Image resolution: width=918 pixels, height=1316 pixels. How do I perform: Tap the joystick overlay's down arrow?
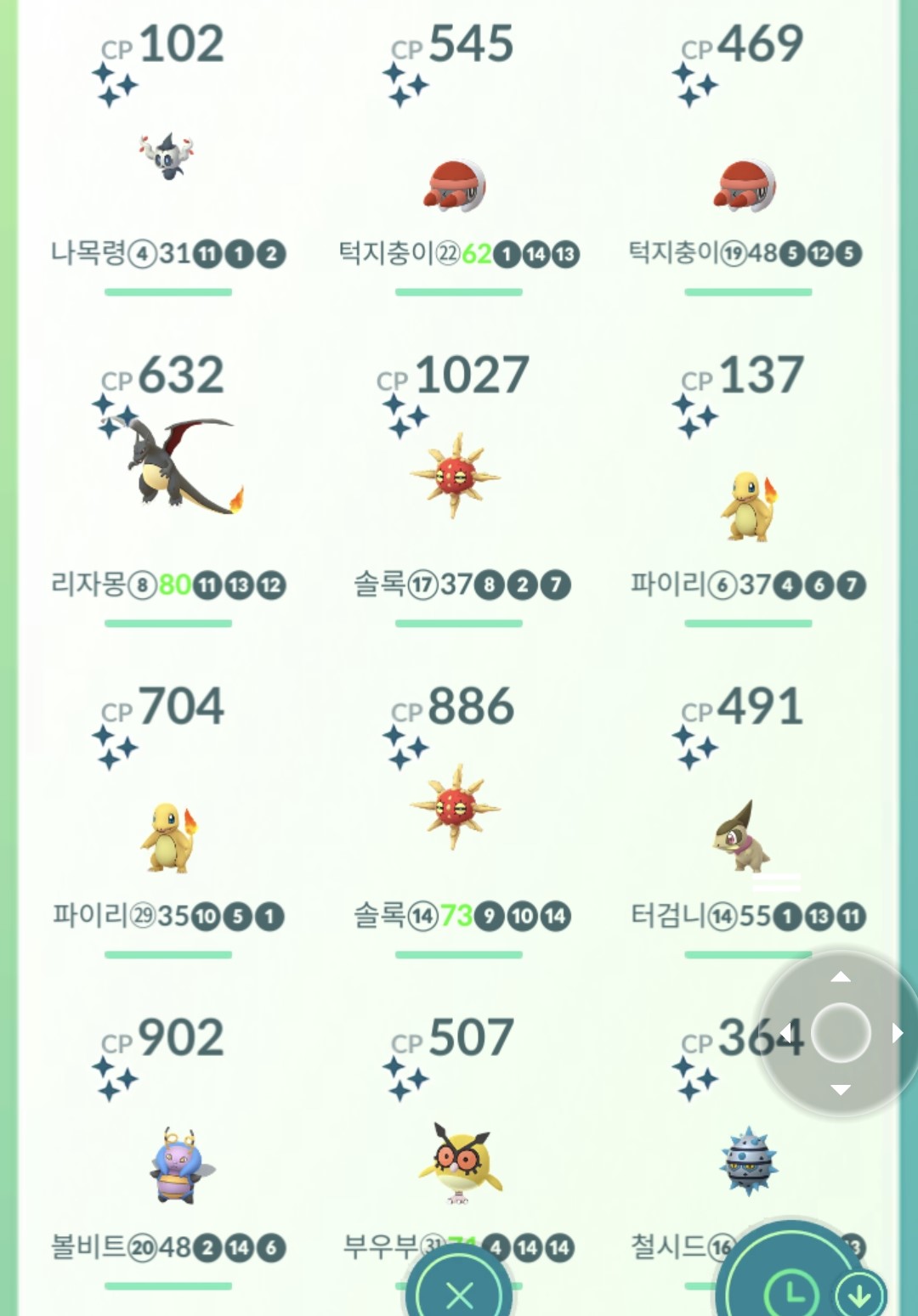point(841,1090)
